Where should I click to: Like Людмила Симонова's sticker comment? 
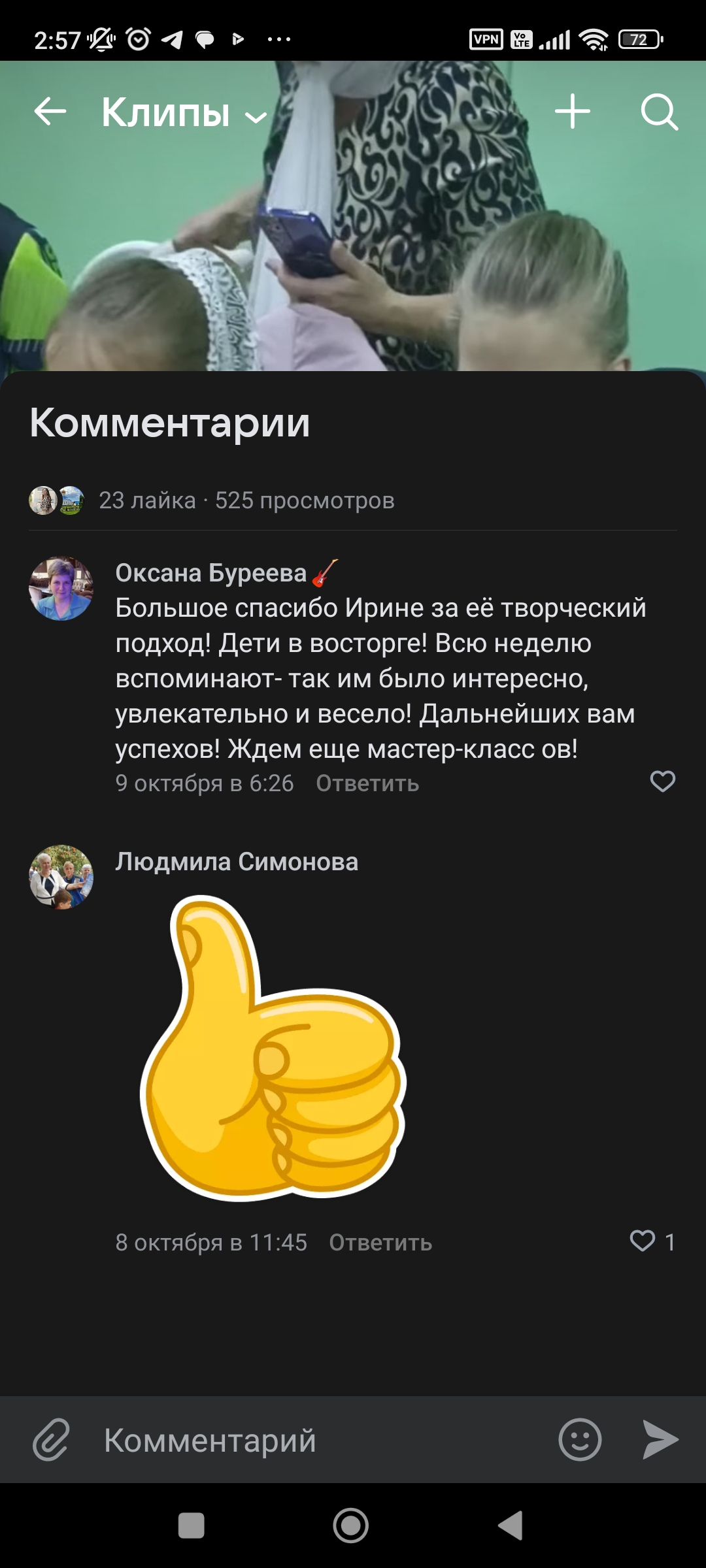pyautogui.click(x=643, y=1241)
